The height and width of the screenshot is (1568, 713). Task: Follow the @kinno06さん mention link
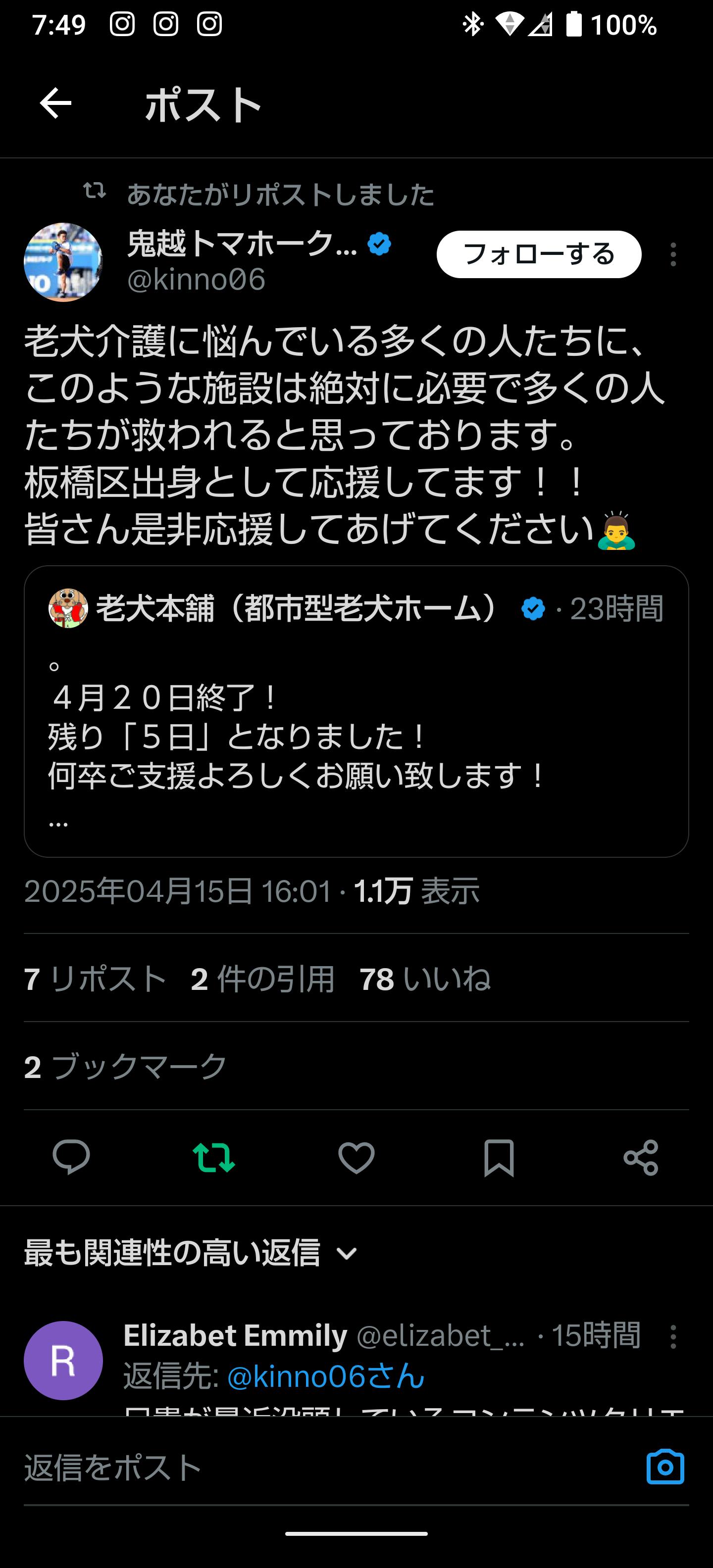(x=325, y=1376)
